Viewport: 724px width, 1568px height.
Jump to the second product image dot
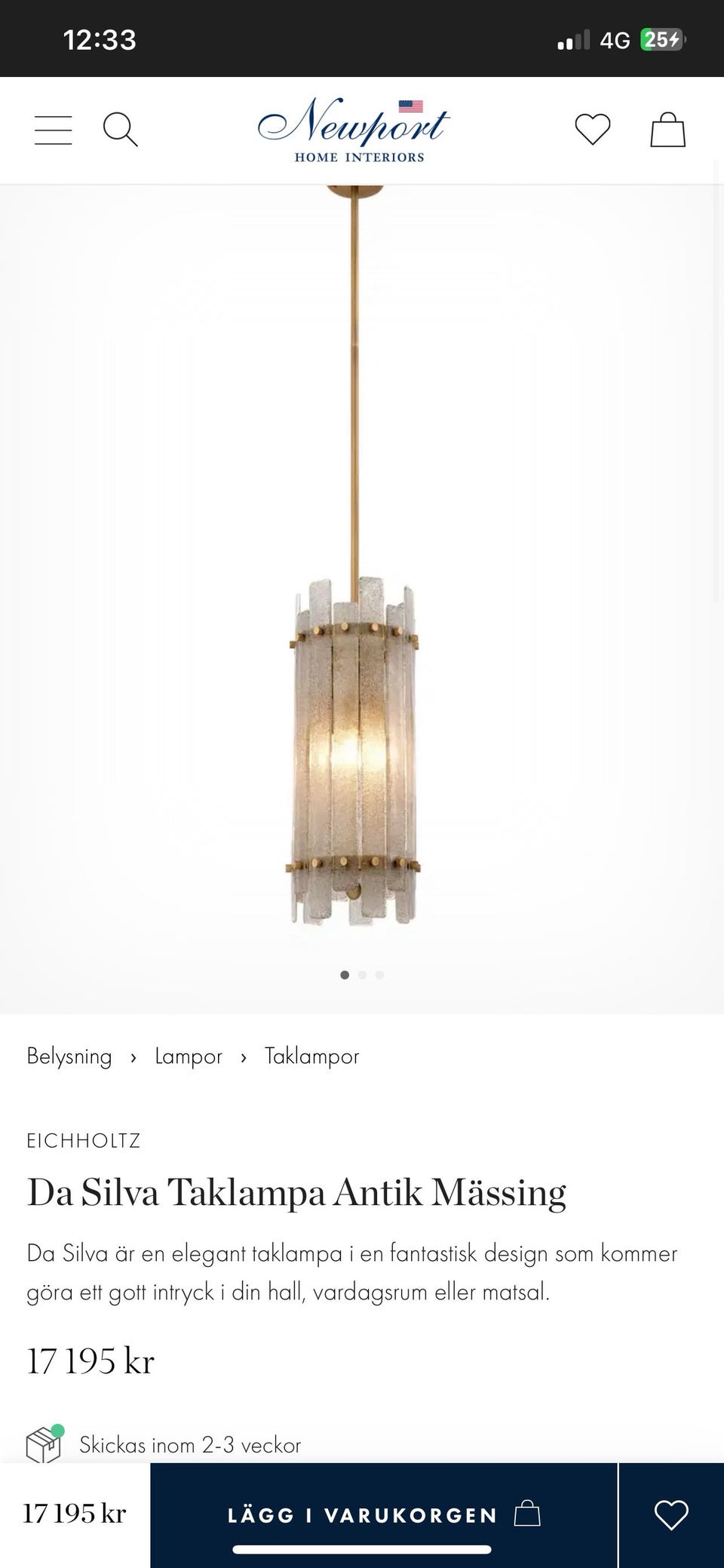pos(362,975)
